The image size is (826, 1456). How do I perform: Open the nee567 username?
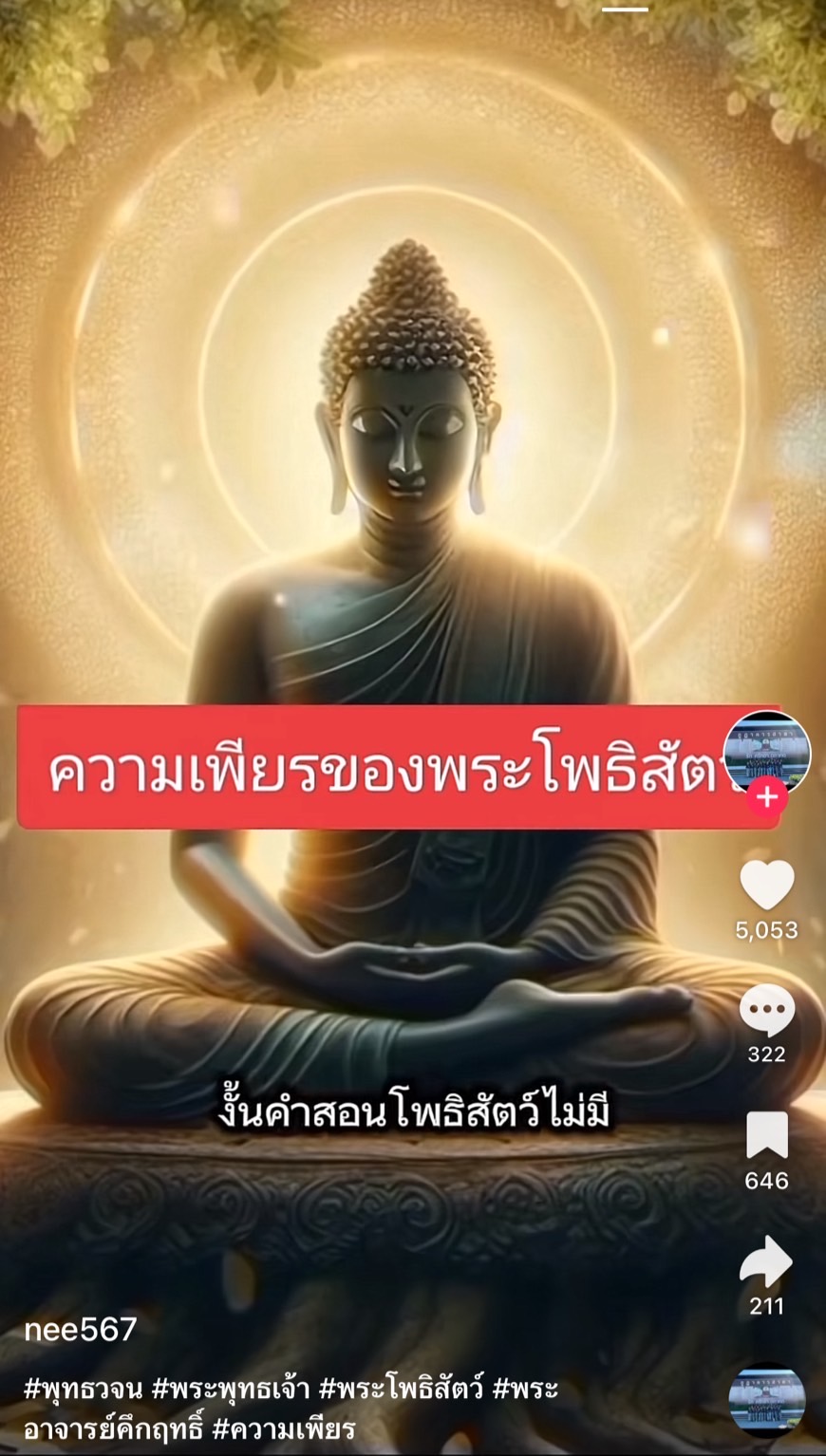click(x=81, y=1330)
